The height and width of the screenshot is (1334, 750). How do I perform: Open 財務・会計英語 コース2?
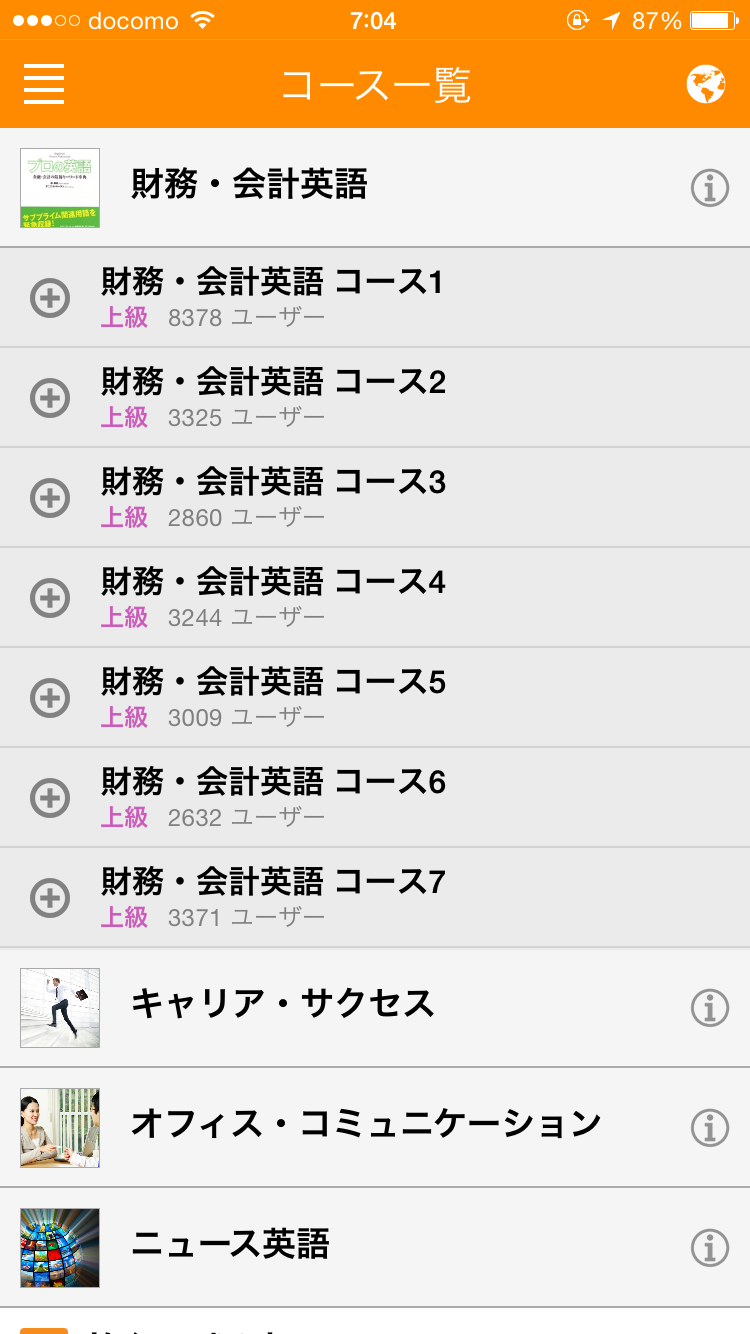coord(375,398)
